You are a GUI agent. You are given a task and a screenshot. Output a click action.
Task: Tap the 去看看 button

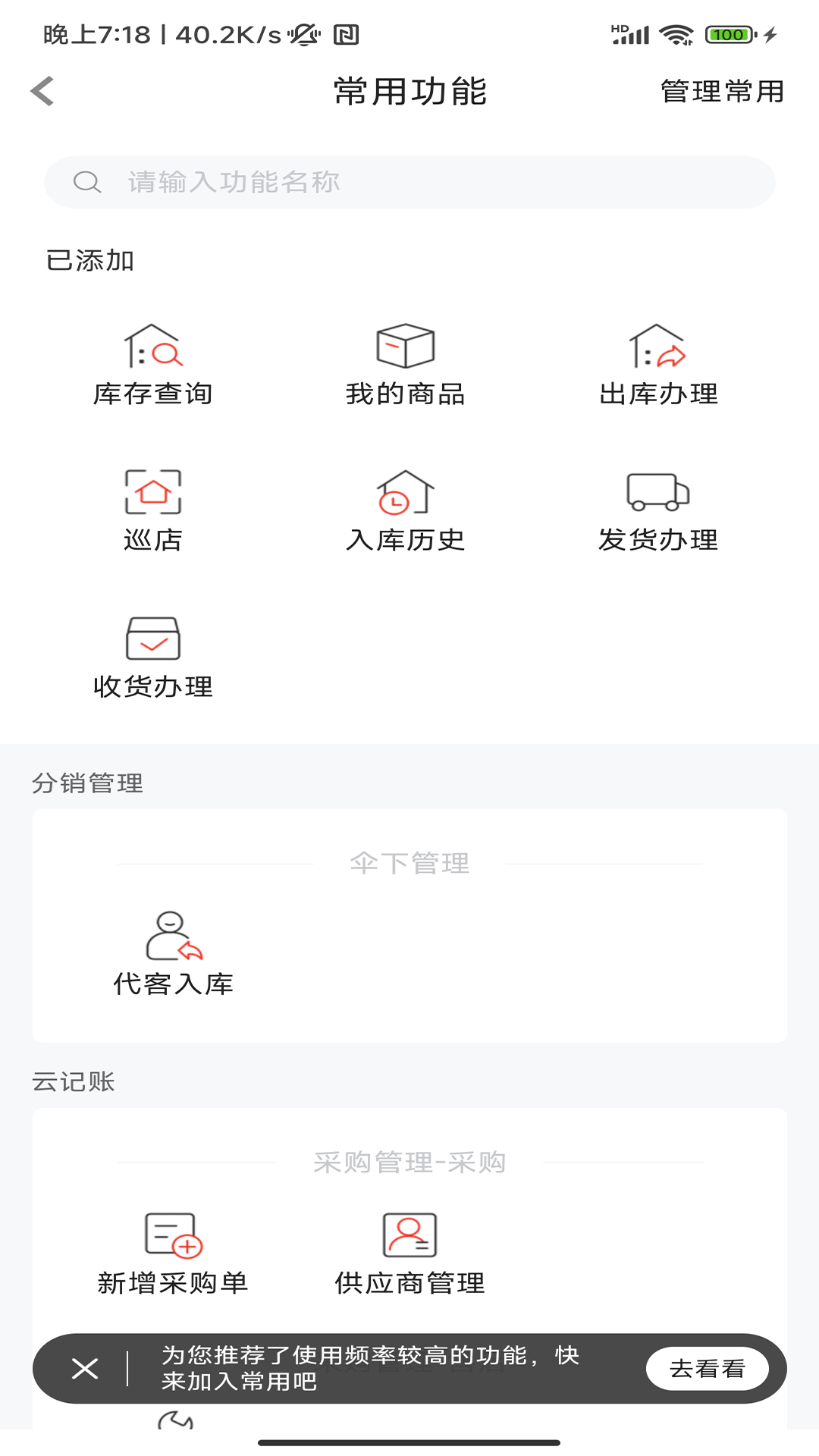pyautogui.click(x=708, y=1369)
